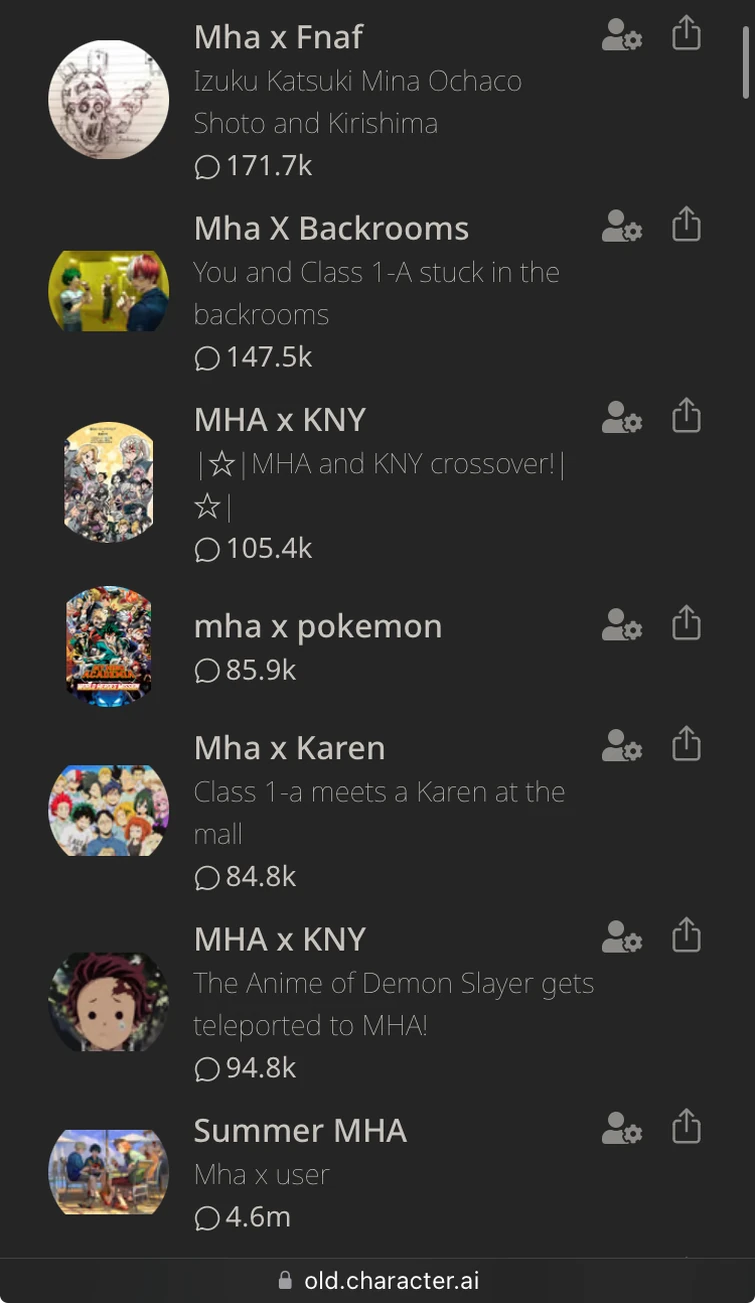Viewport: 755px width, 1303px height.
Task: Click the chat bubble beside 171.7k
Action: (206, 168)
